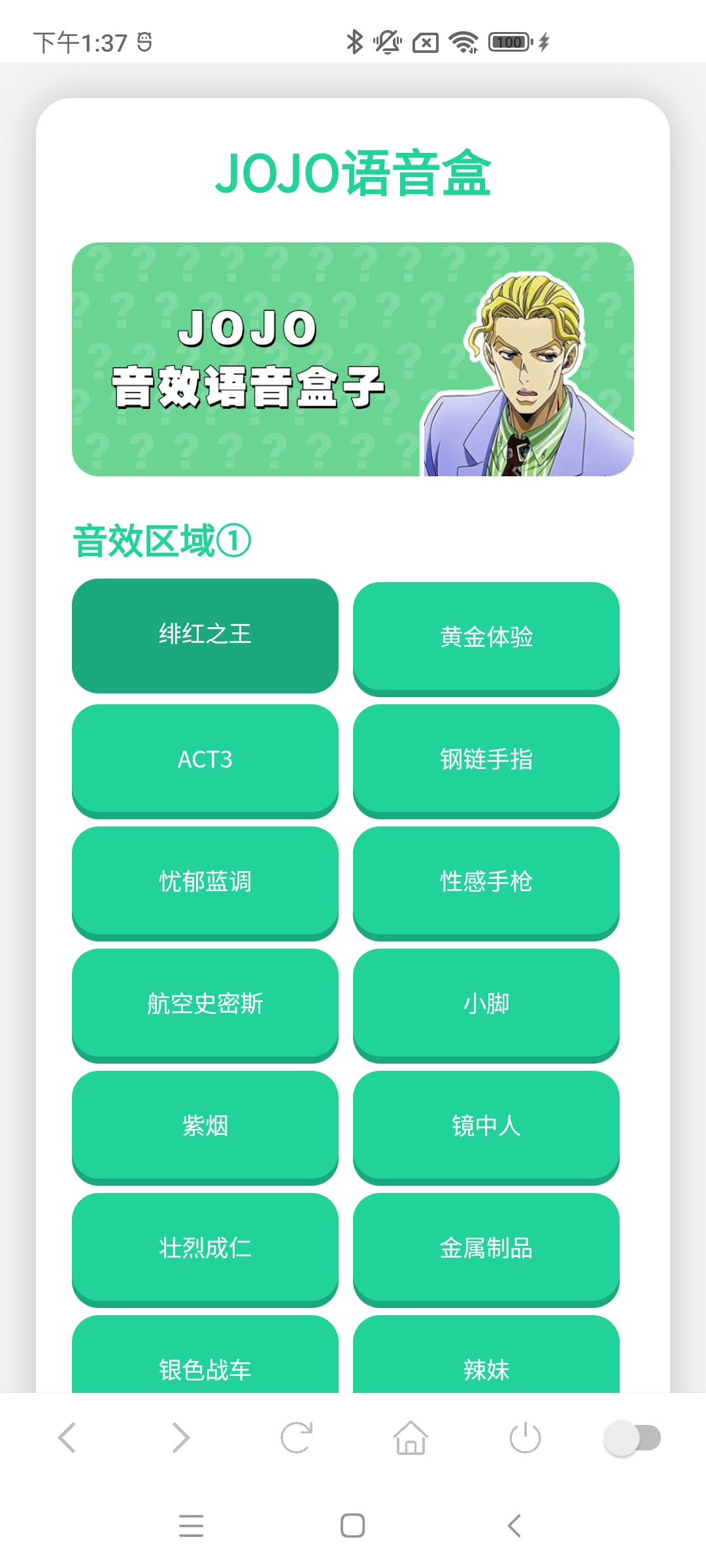Play the 黄金体验 sound effect
The width and height of the screenshot is (706, 1568).
pyautogui.click(x=486, y=637)
